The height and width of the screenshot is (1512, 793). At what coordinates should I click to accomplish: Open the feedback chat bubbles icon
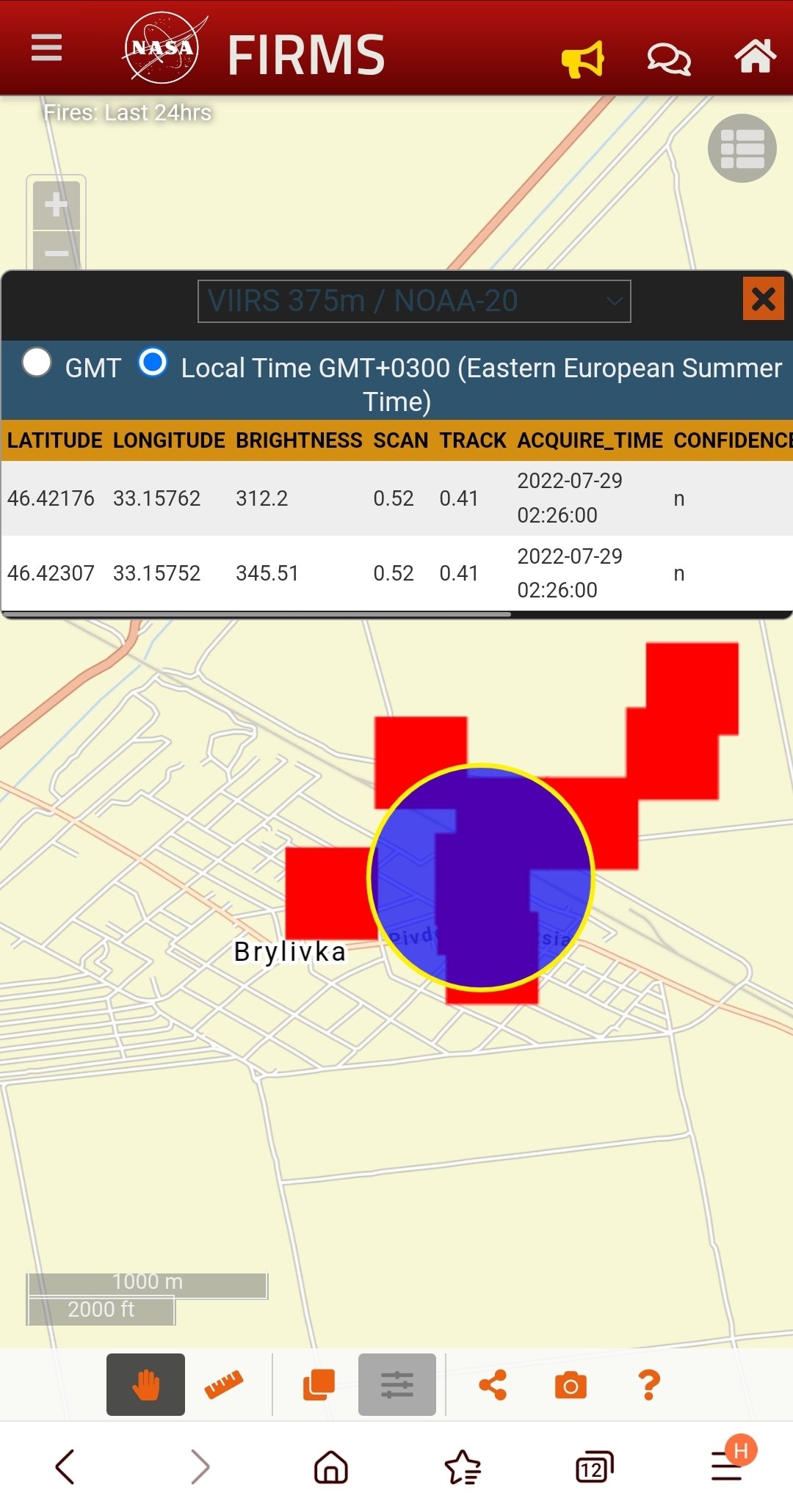point(669,59)
